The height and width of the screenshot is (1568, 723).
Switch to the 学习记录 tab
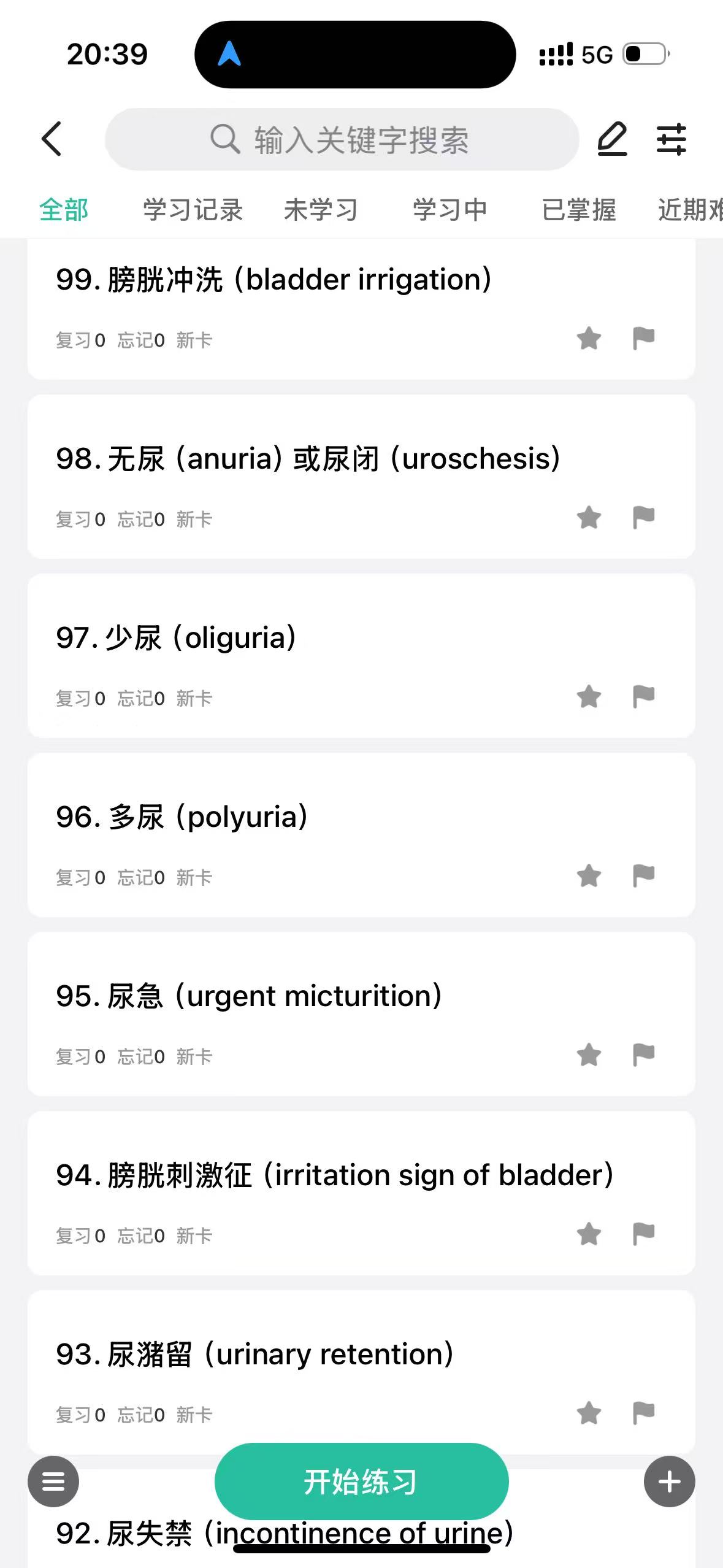tap(193, 210)
